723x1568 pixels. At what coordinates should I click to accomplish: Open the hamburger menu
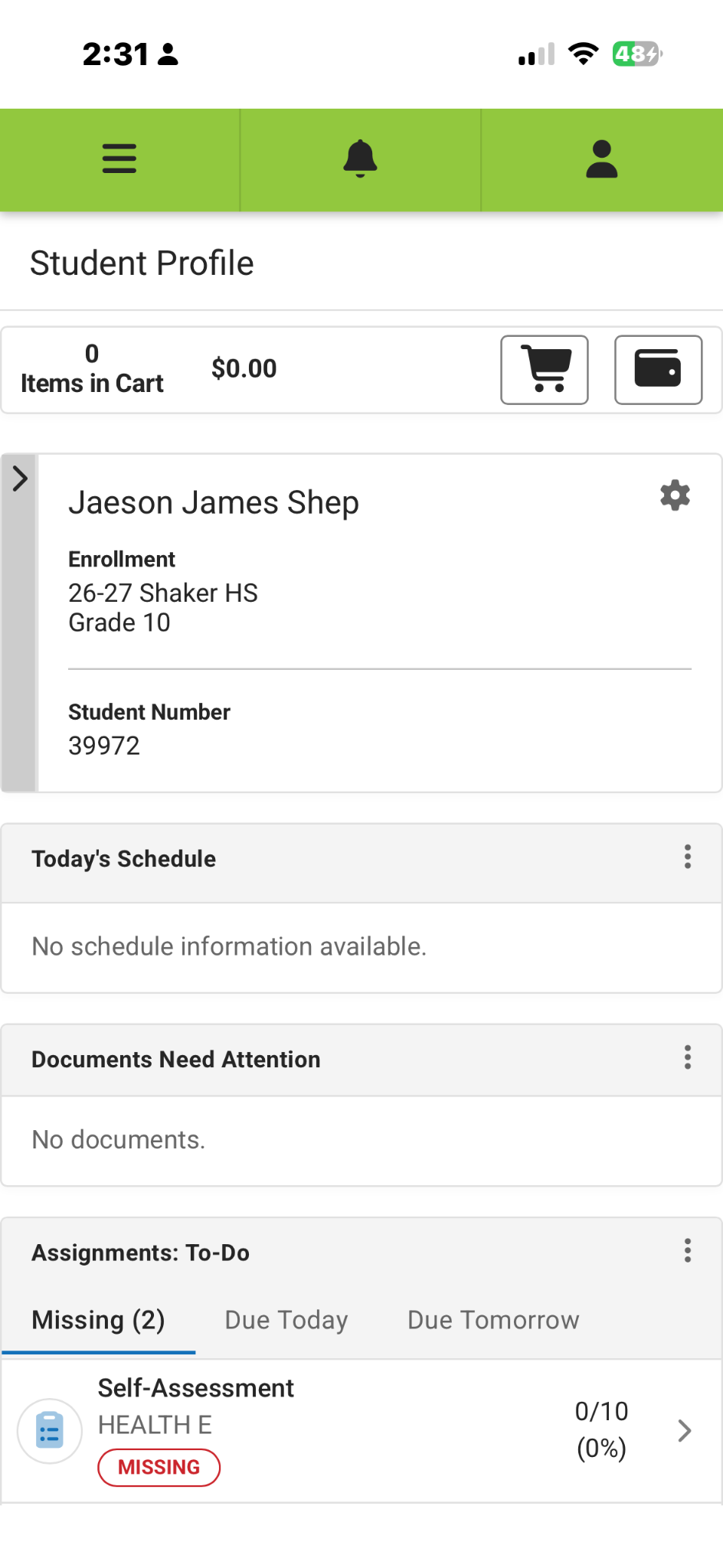tap(119, 159)
